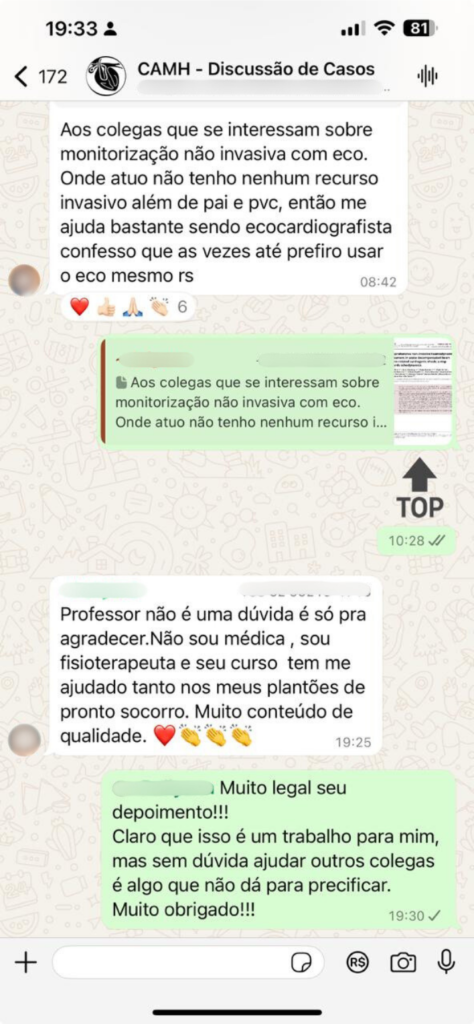Open the attachments plus button

[x=25, y=962]
